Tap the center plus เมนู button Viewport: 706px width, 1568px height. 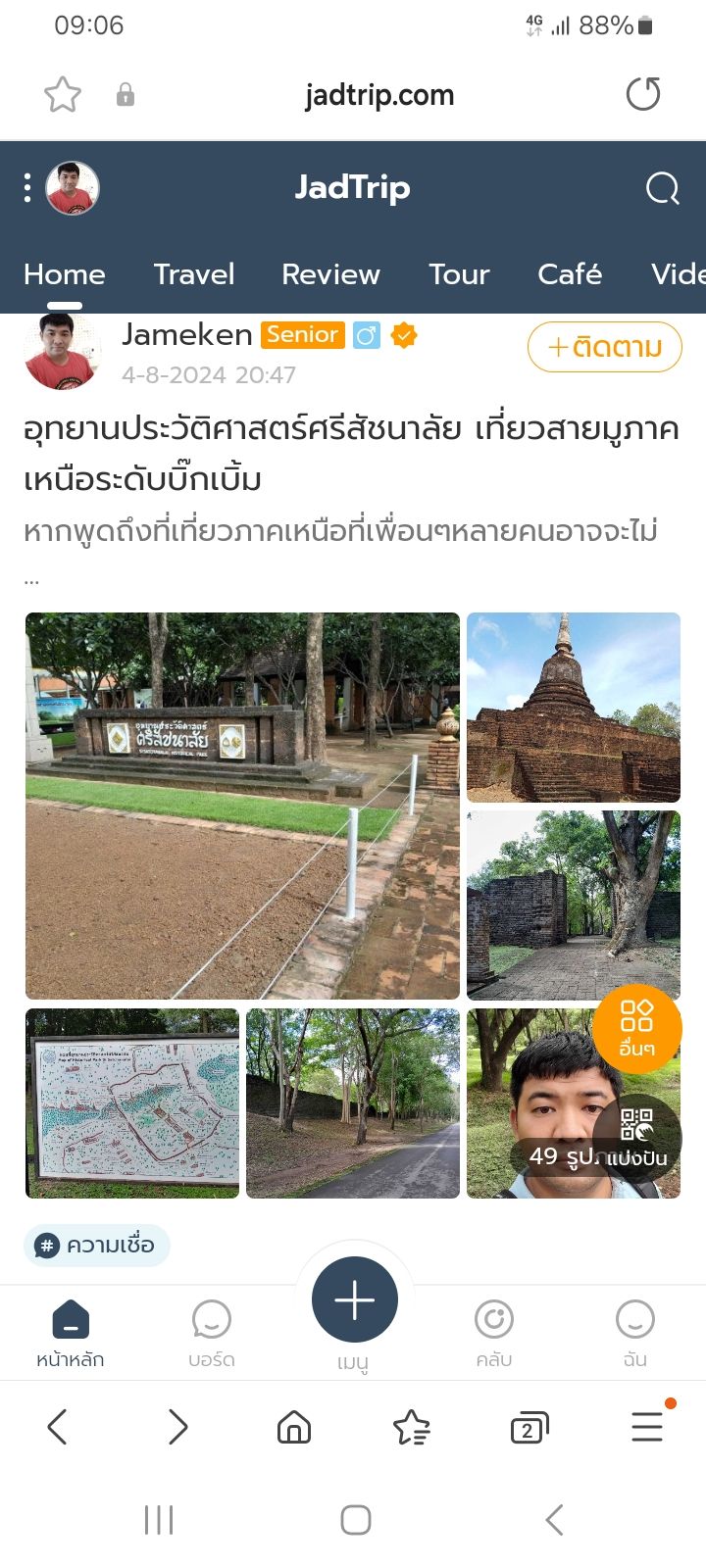pyautogui.click(x=354, y=1300)
